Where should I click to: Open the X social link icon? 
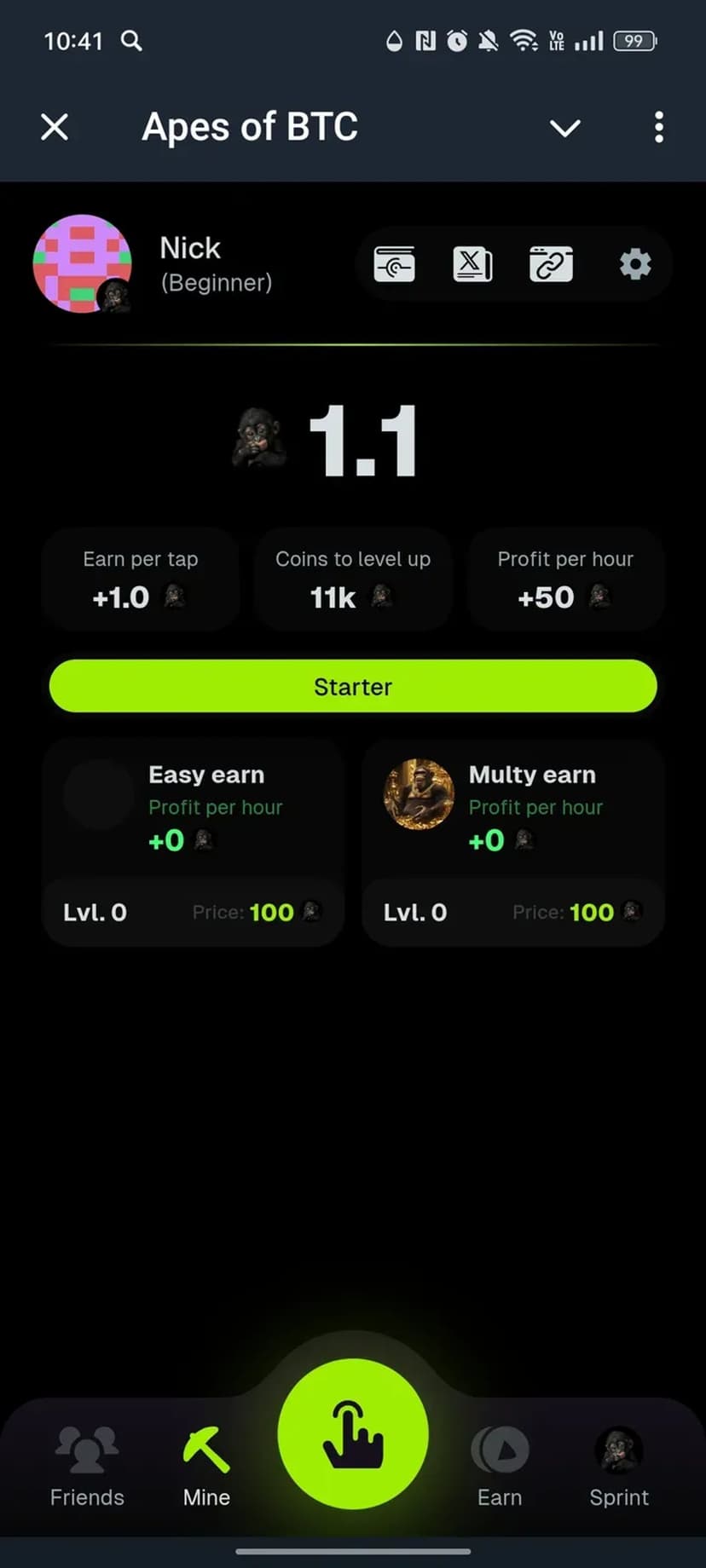472,264
